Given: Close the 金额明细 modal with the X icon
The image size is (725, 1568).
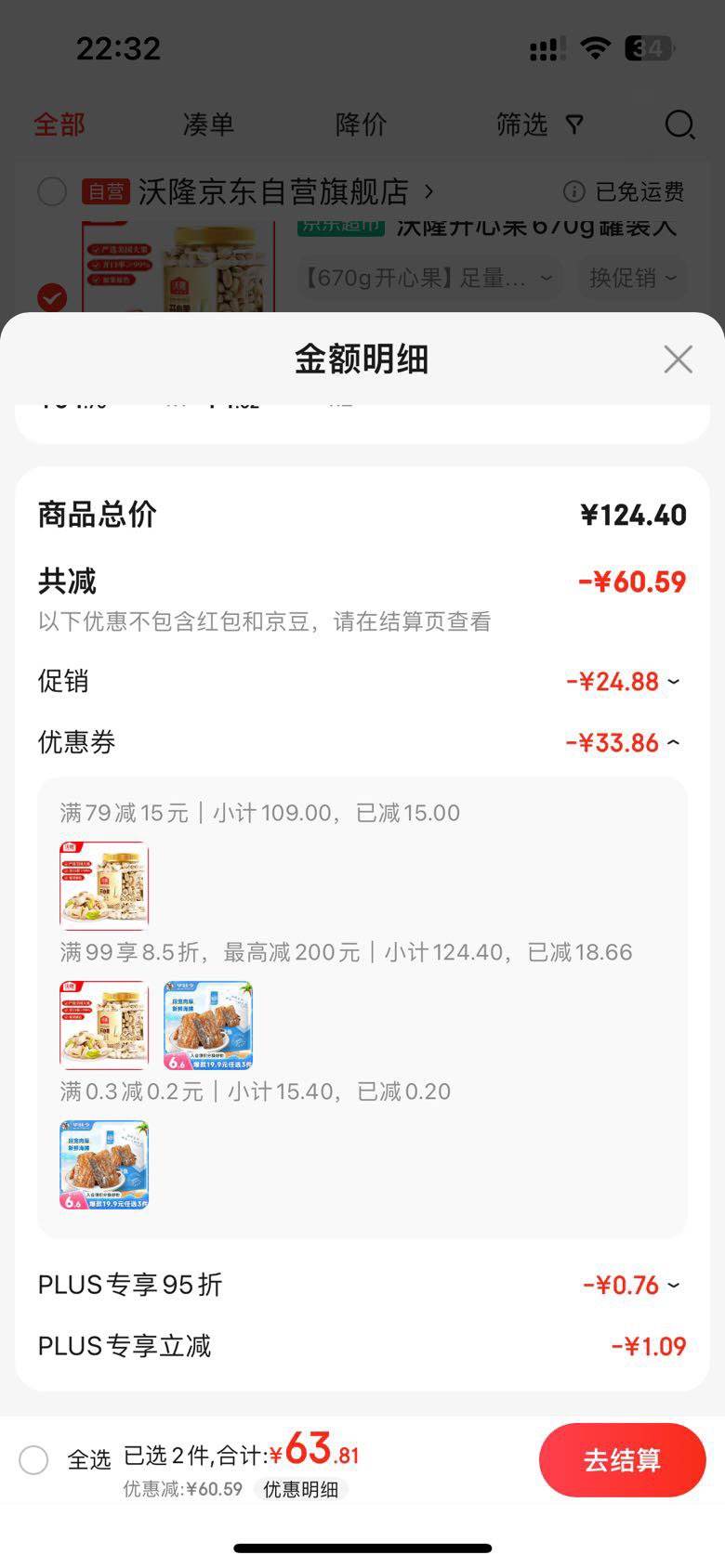Looking at the screenshot, I should coord(678,359).
